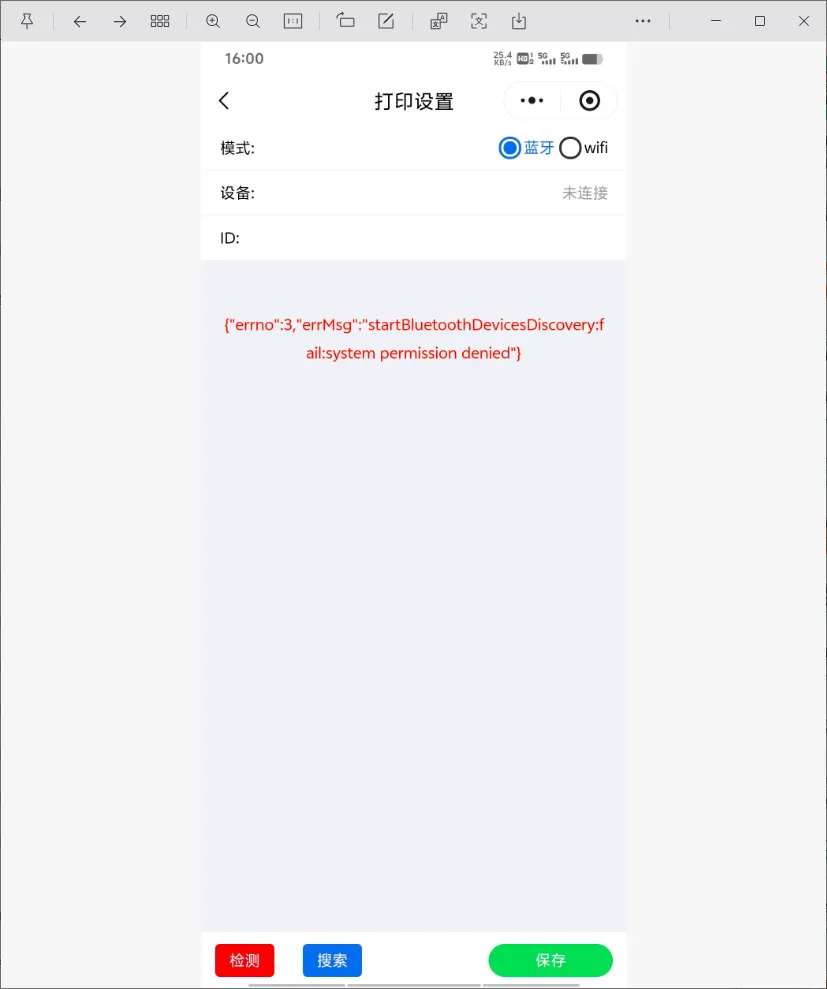This screenshot has width=827, height=989.
Task: Go to the next image
Action: click(x=120, y=21)
